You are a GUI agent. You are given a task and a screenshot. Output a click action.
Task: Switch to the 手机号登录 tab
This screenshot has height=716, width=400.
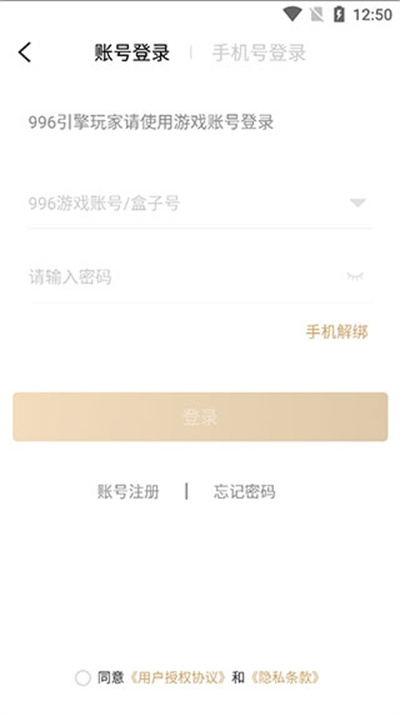259,53
